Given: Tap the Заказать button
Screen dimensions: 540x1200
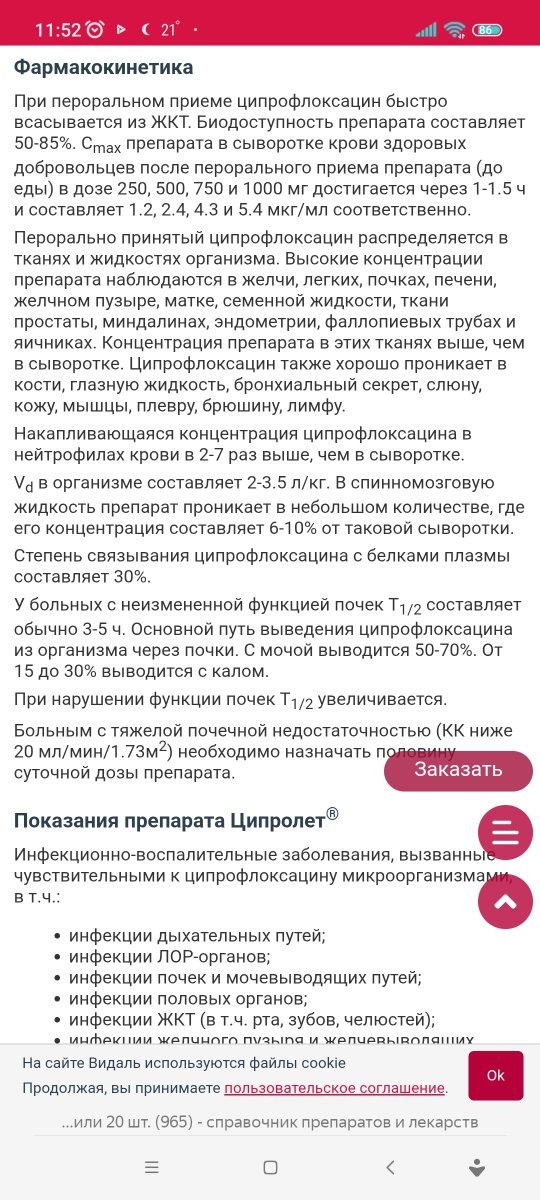Looking at the screenshot, I should [x=458, y=770].
